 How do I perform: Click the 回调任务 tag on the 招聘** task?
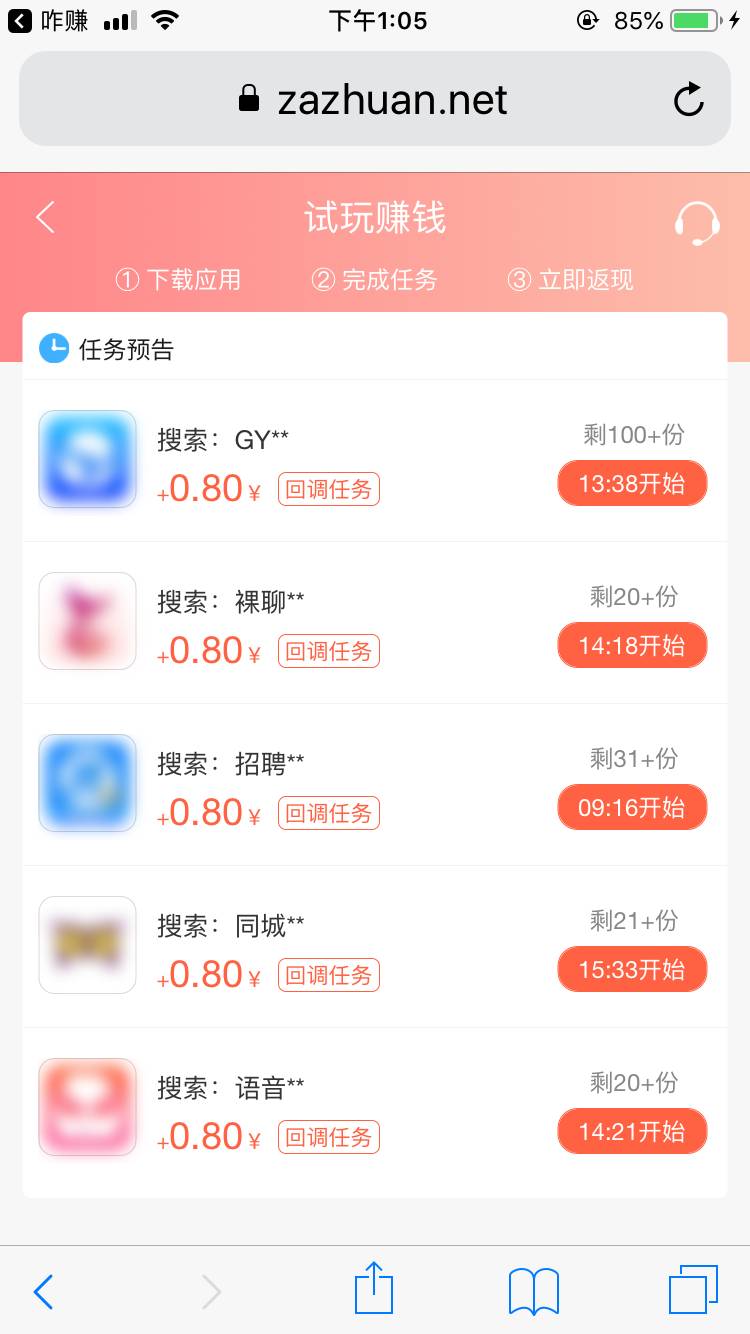coord(328,813)
